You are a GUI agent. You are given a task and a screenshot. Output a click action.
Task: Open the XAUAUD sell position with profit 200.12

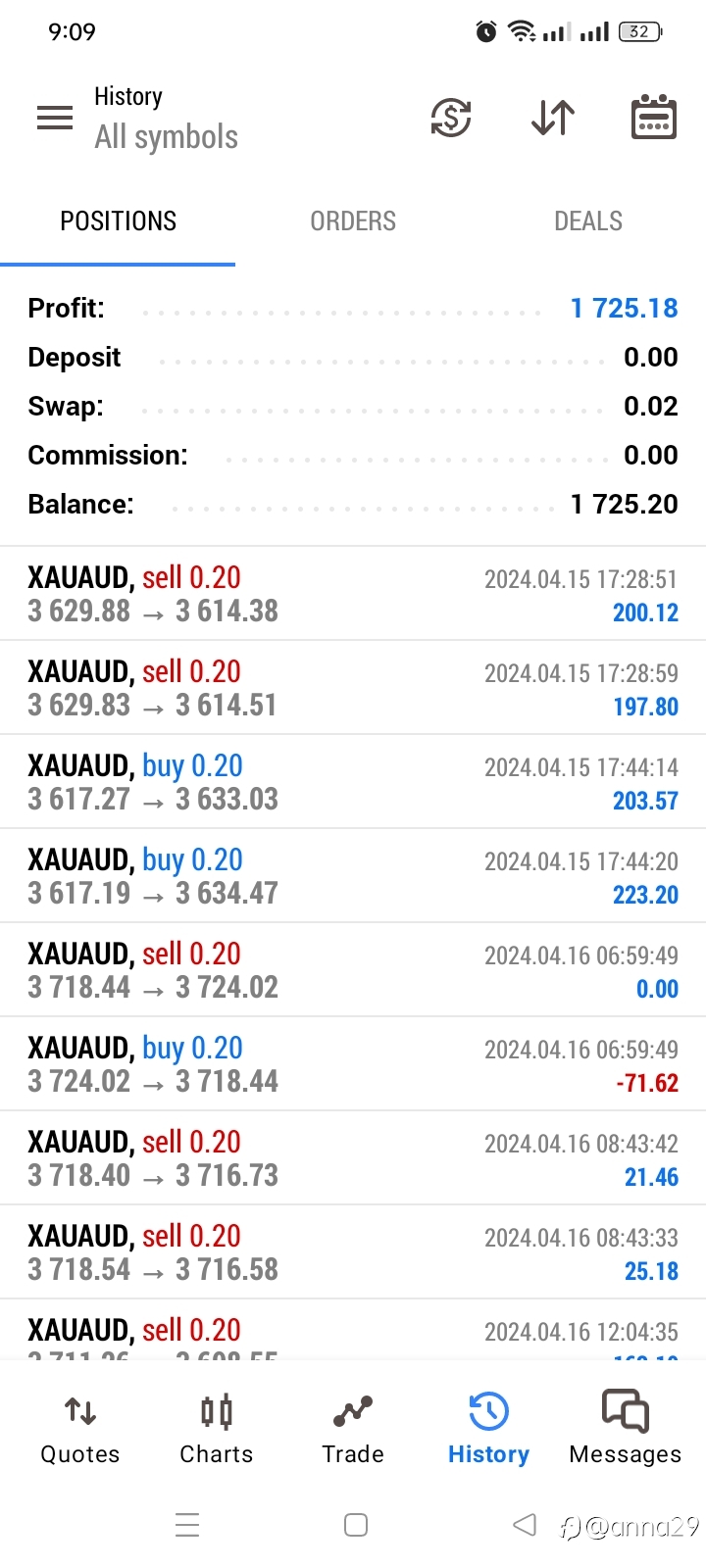[x=353, y=594]
